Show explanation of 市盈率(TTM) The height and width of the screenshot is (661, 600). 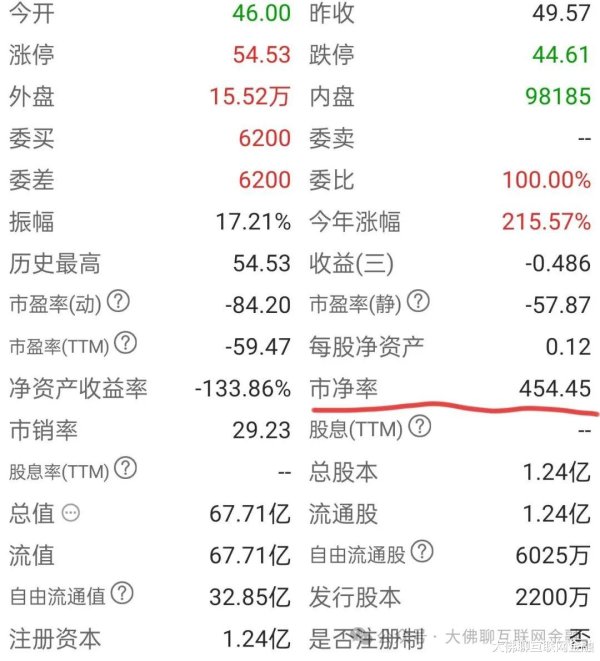click(x=125, y=344)
